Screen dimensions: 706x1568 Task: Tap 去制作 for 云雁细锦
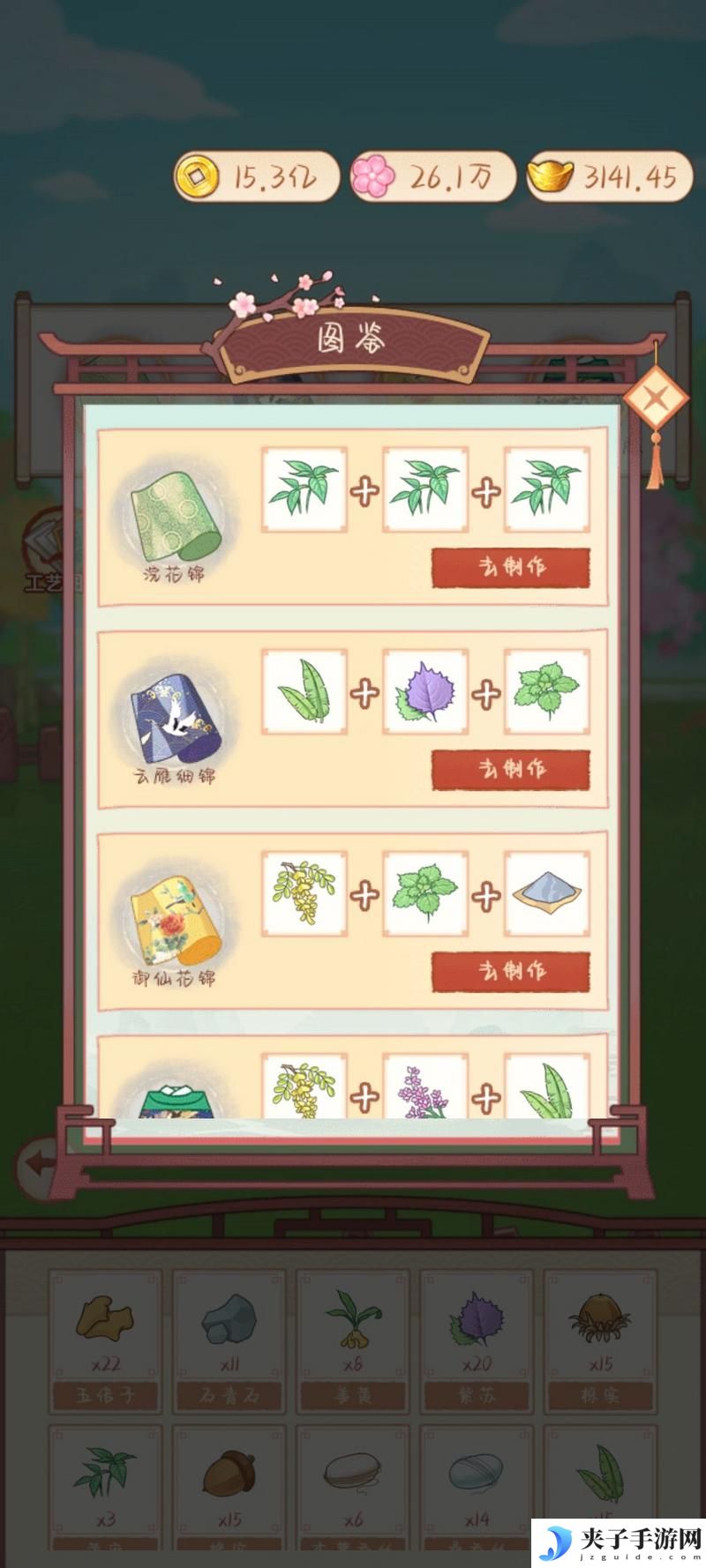tap(510, 769)
